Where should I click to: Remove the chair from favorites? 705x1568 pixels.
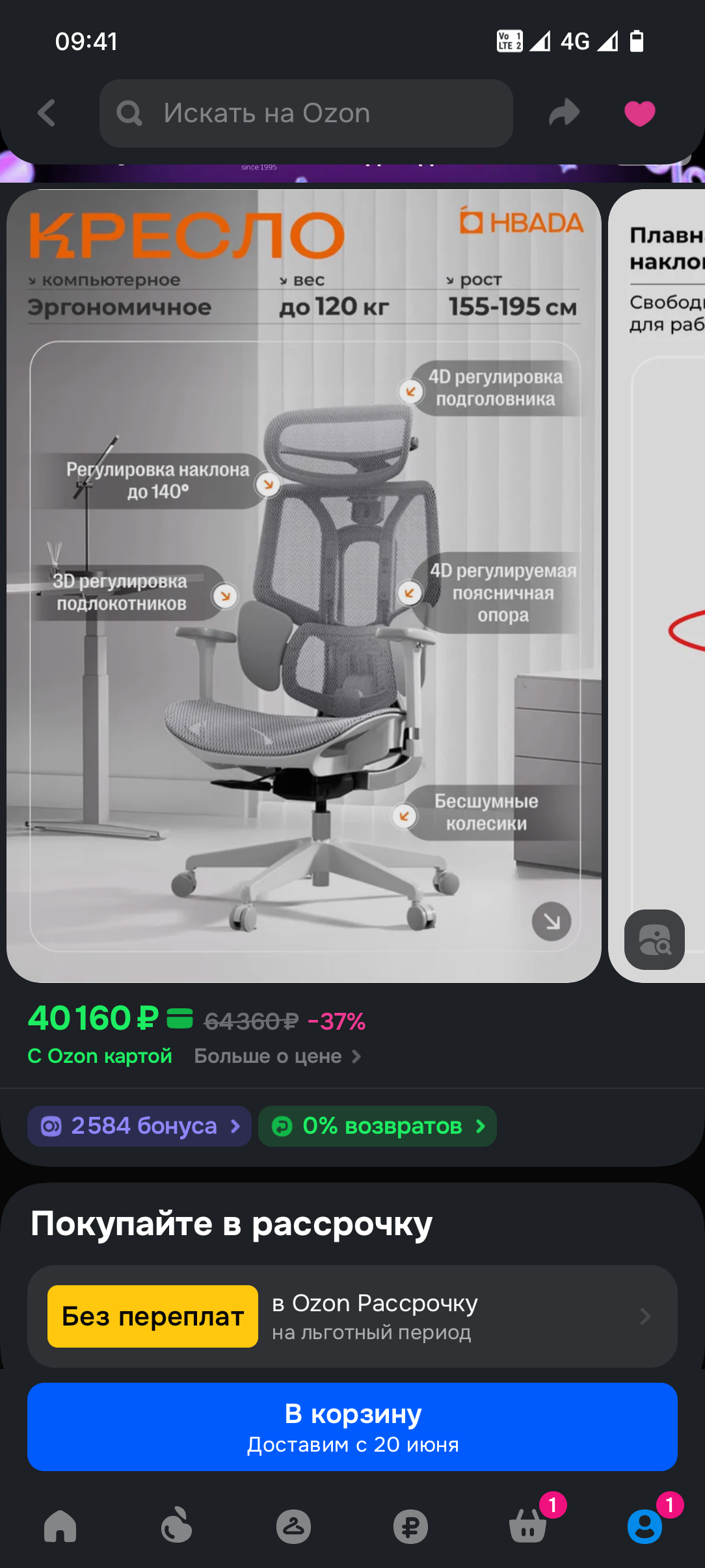point(639,114)
